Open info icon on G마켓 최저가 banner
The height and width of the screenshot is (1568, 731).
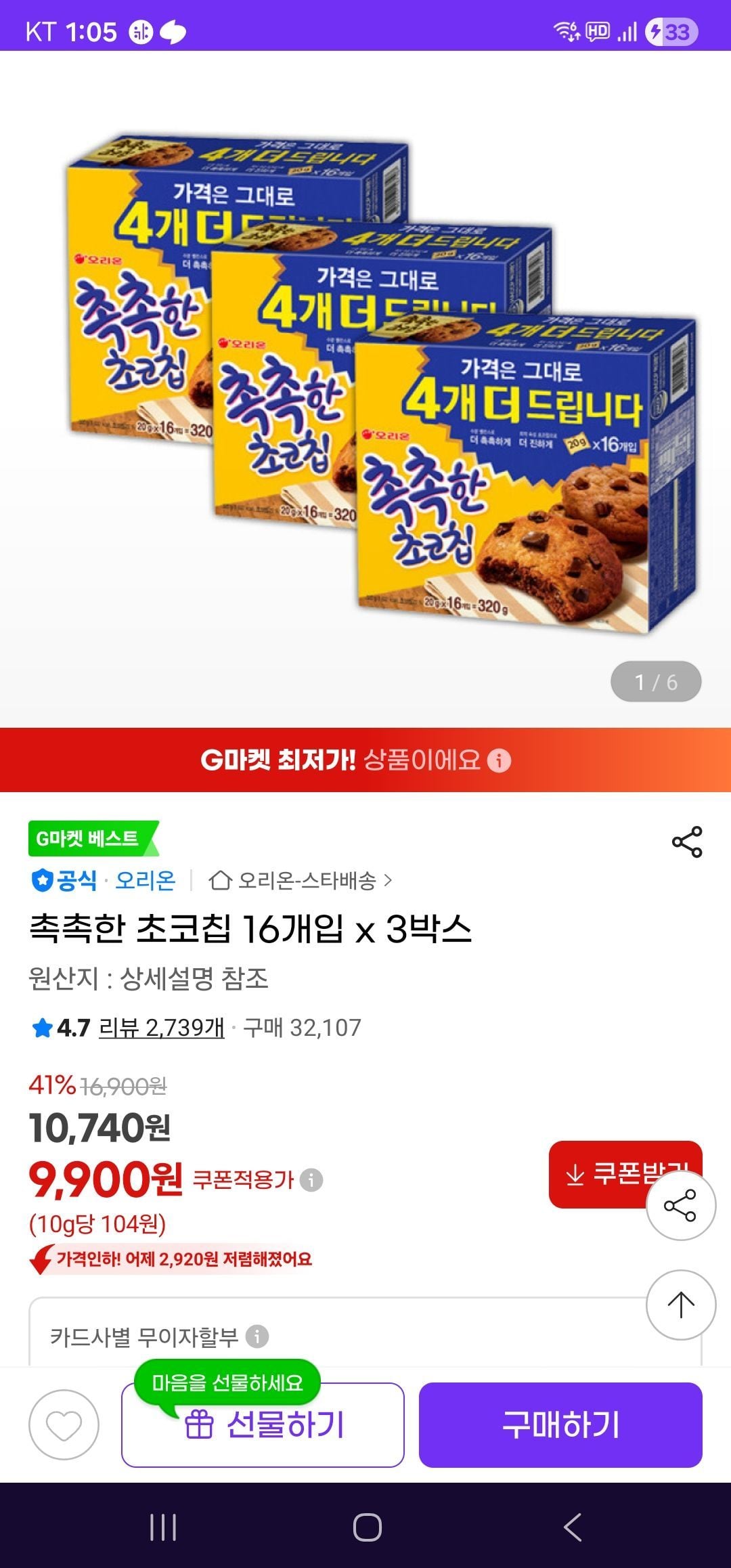(x=500, y=760)
